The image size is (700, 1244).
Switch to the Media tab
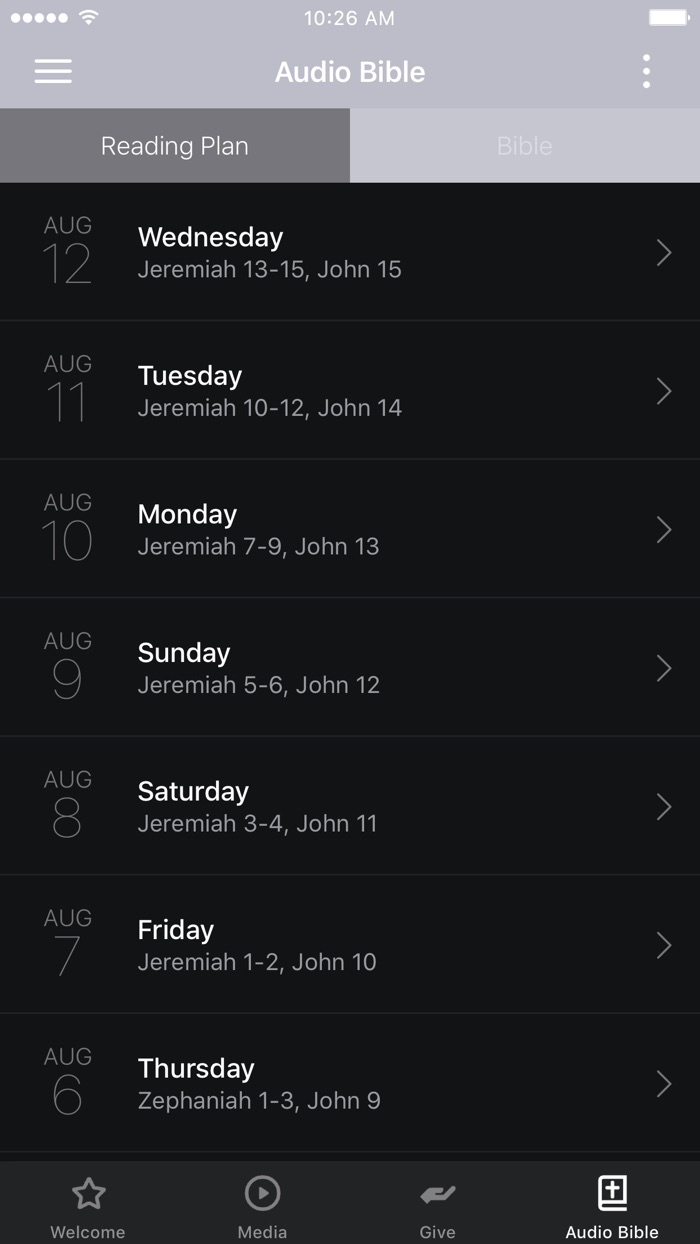point(262,1205)
